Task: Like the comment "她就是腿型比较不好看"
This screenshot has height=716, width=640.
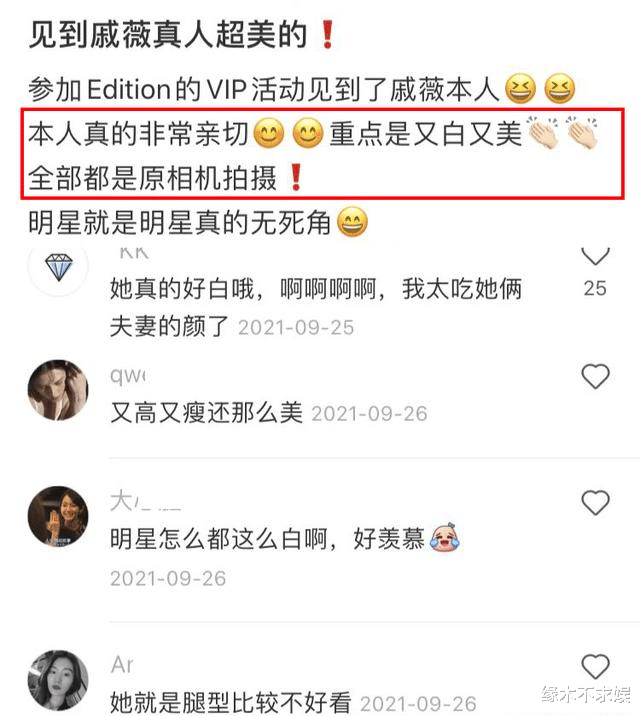Action: 595,666
